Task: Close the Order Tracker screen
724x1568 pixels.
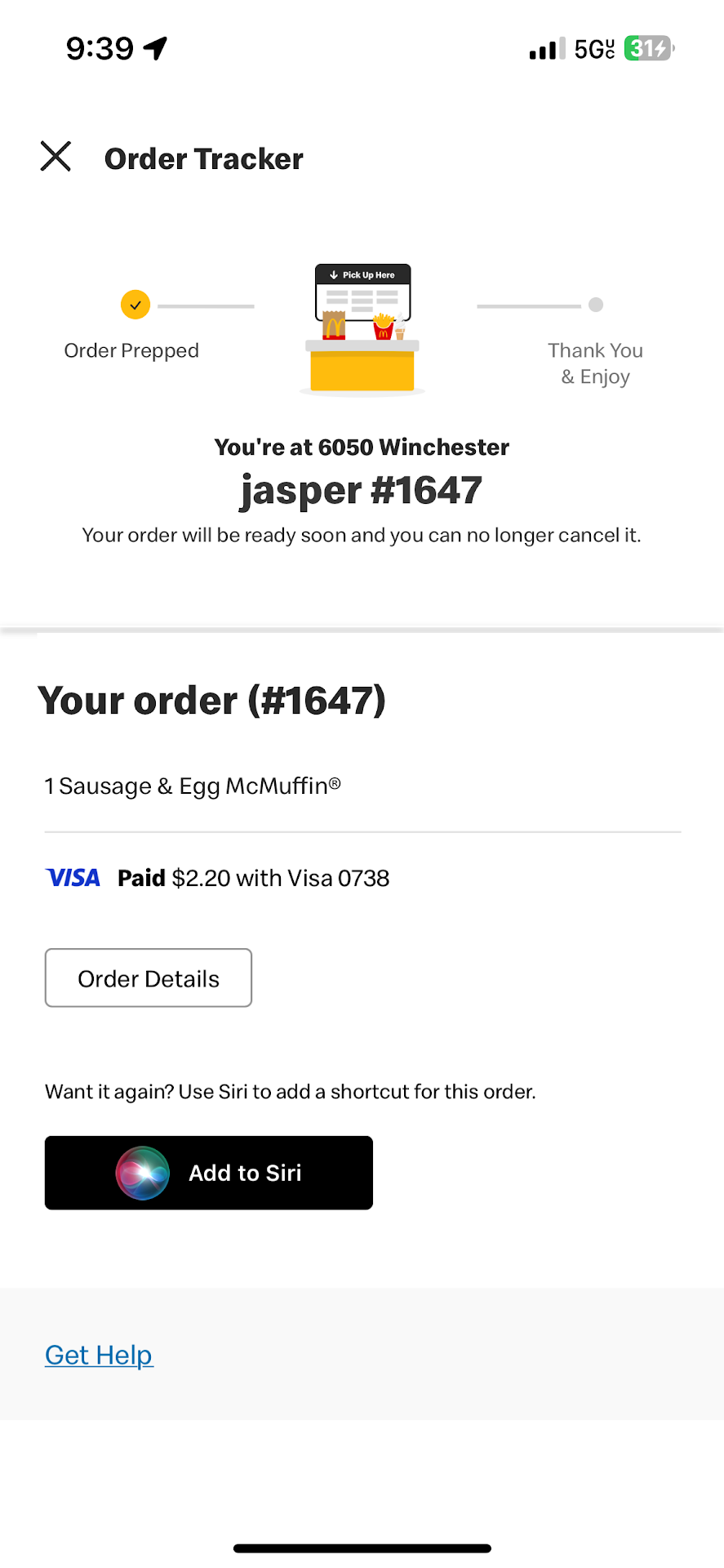Action: (56, 156)
